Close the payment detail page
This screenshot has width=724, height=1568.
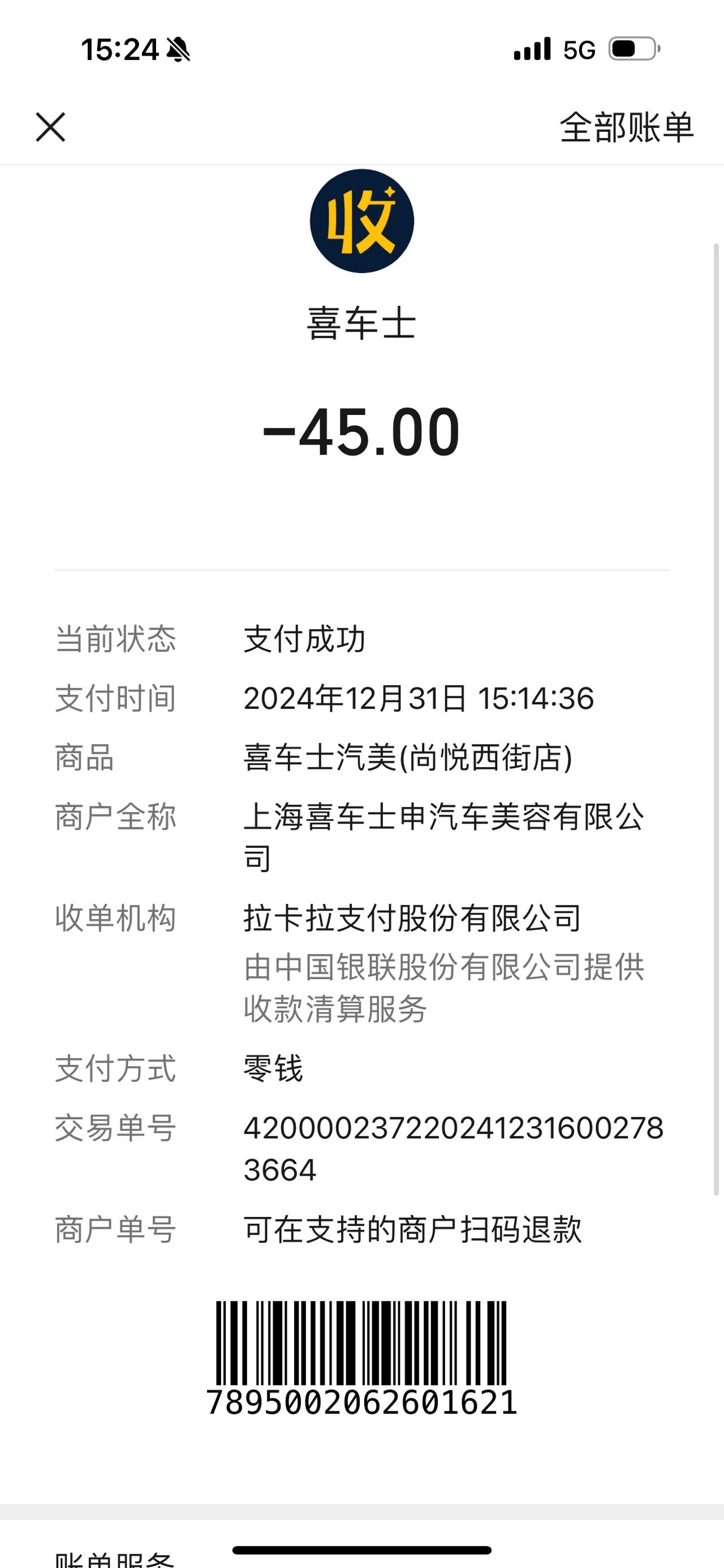click(50, 127)
